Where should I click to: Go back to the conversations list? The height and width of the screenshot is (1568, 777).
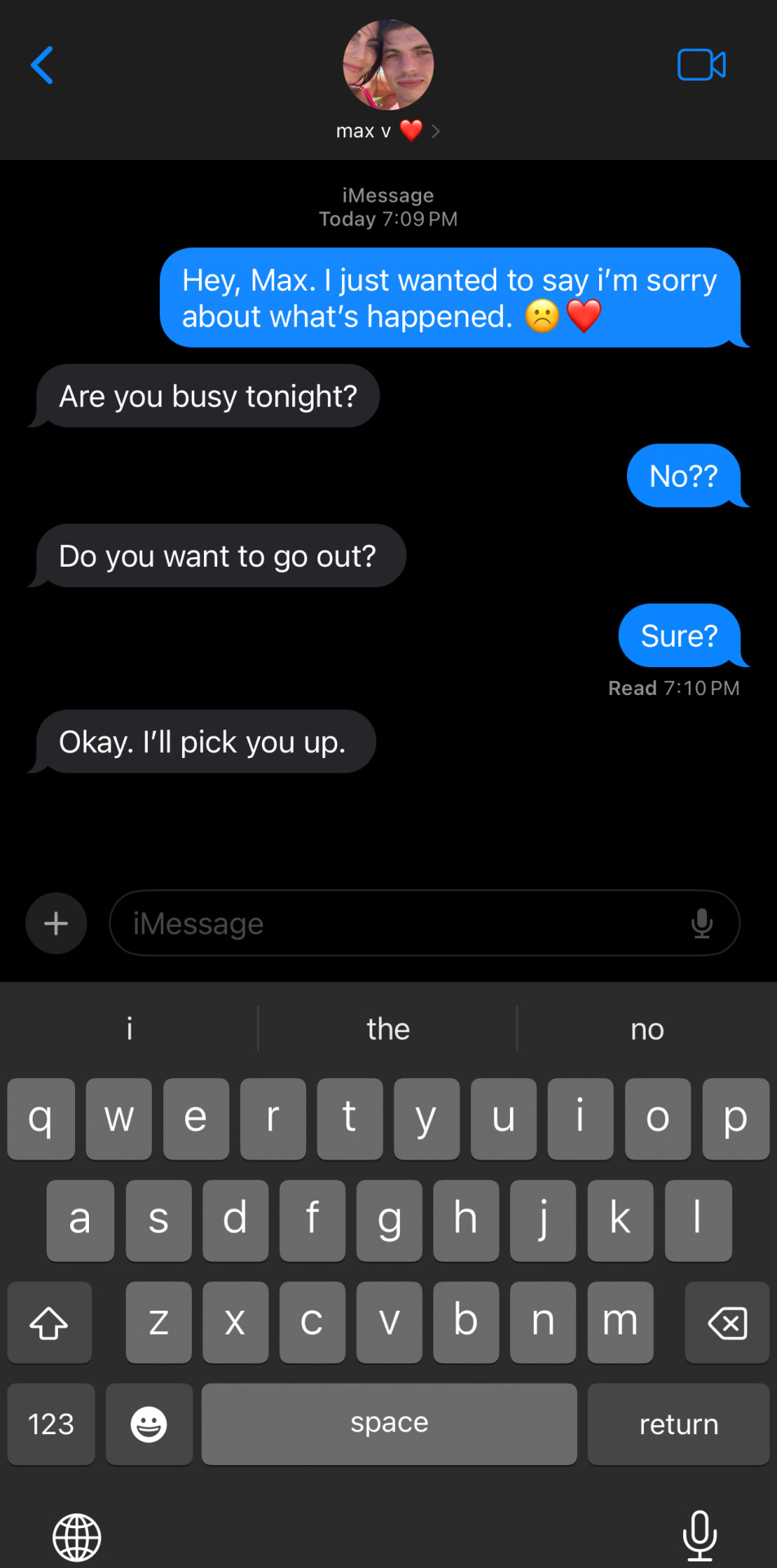(42, 65)
